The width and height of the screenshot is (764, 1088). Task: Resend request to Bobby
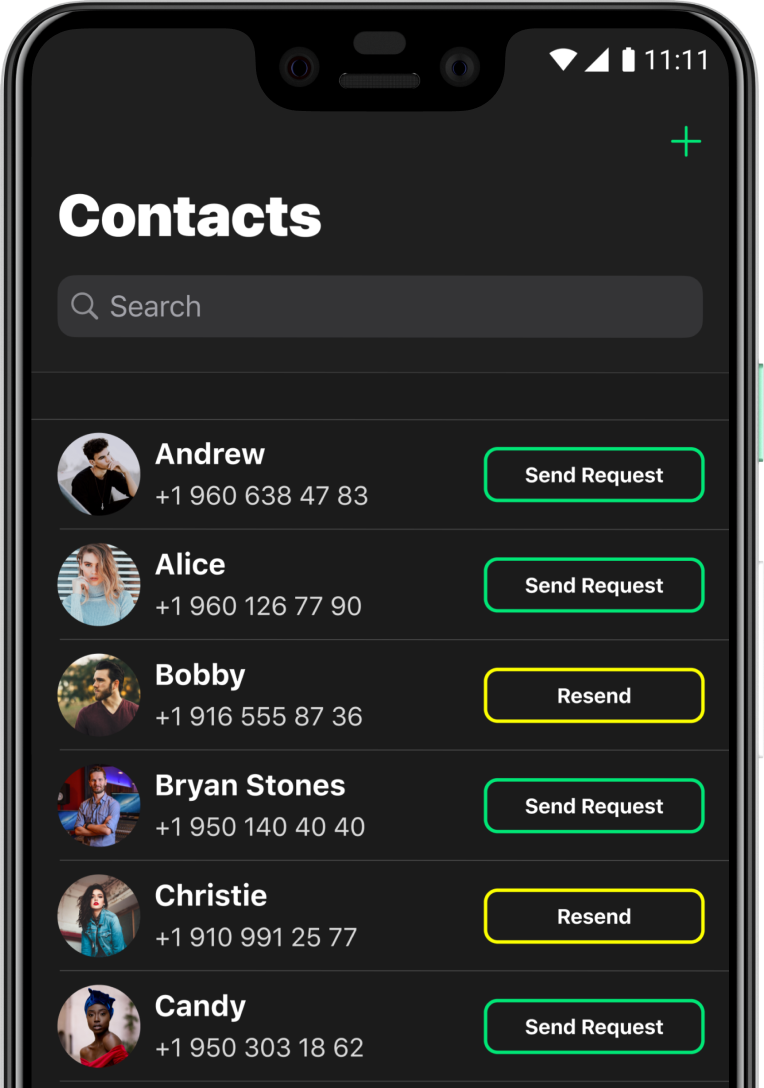594,696
